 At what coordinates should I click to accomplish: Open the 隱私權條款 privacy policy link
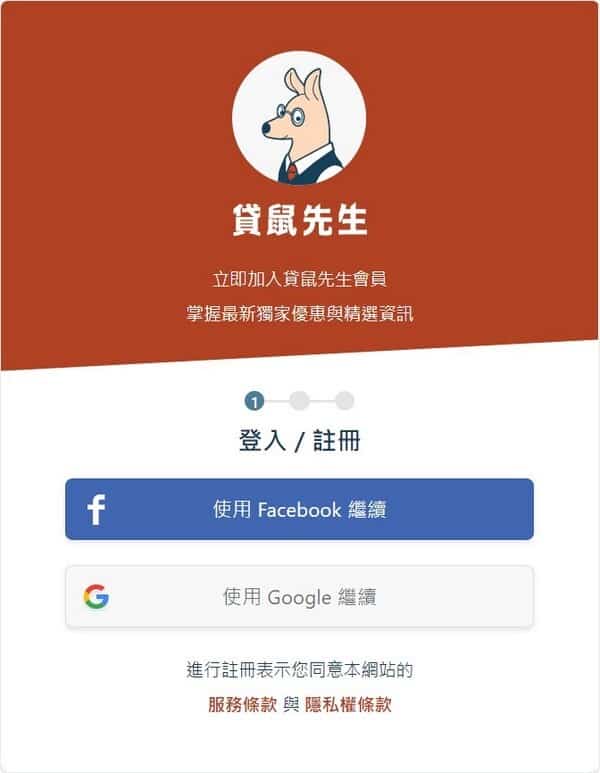[x=348, y=704]
